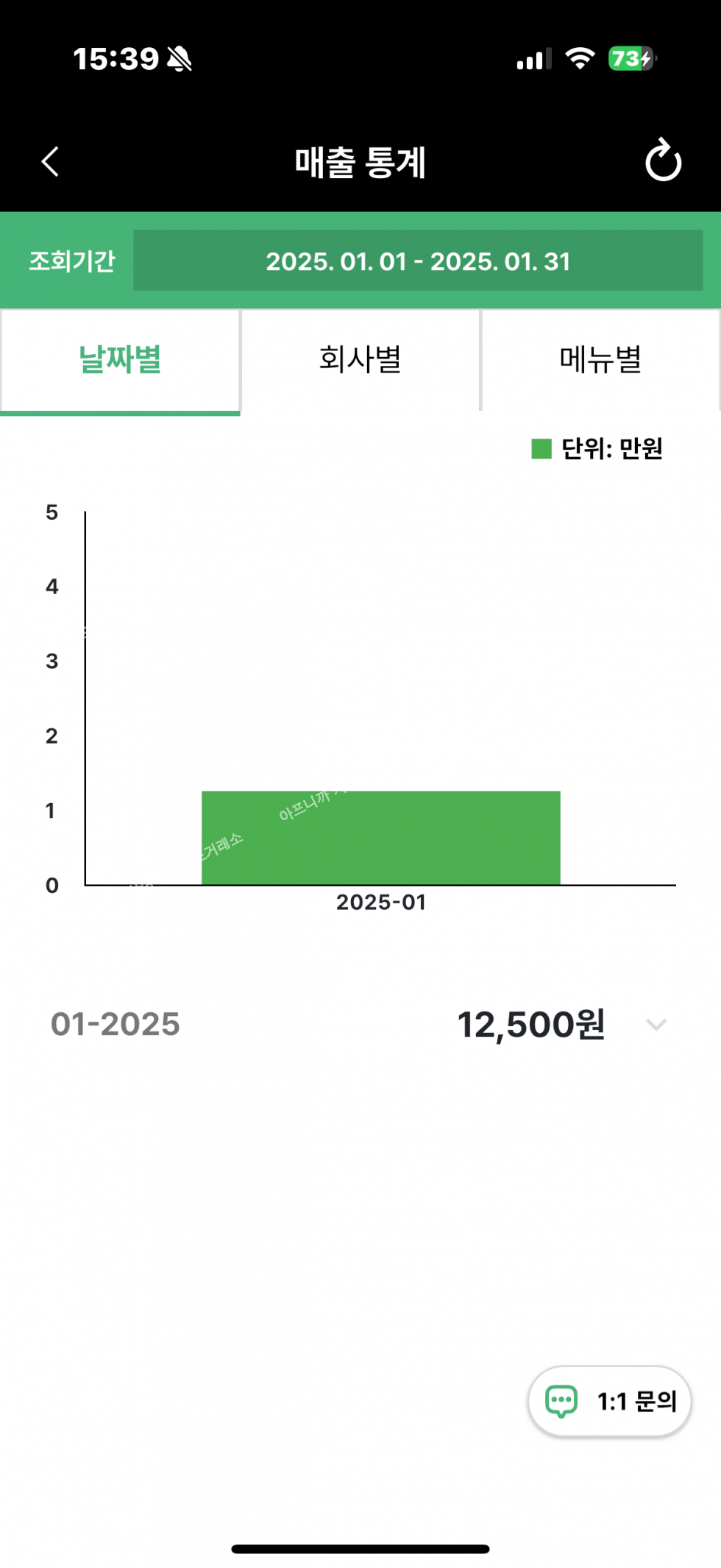The width and height of the screenshot is (721, 1568).
Task: Open the 조회기간 date range picker
Action: [x=417, y=261]
